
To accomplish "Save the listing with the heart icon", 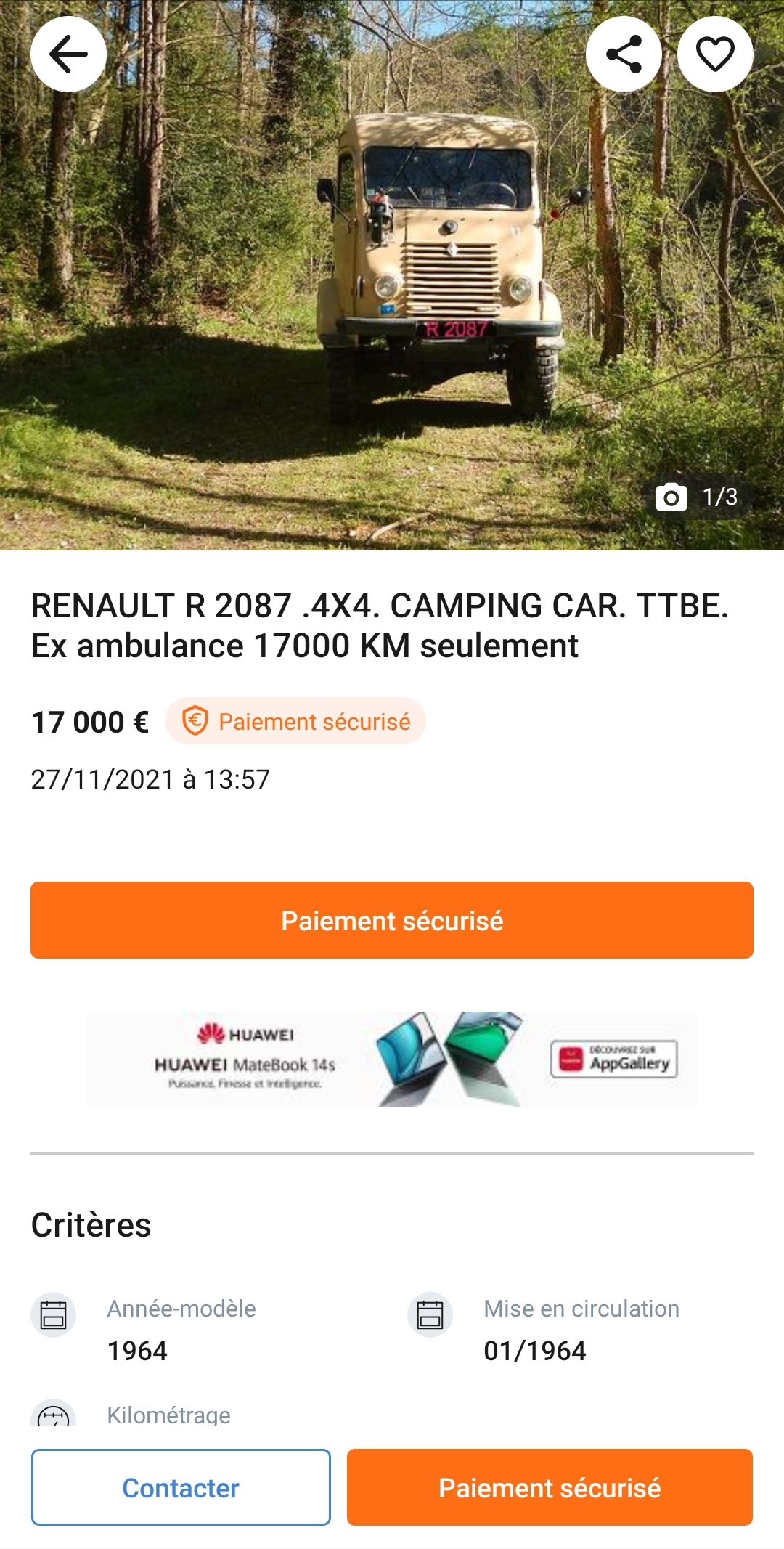I will click(x=715, y=54).
